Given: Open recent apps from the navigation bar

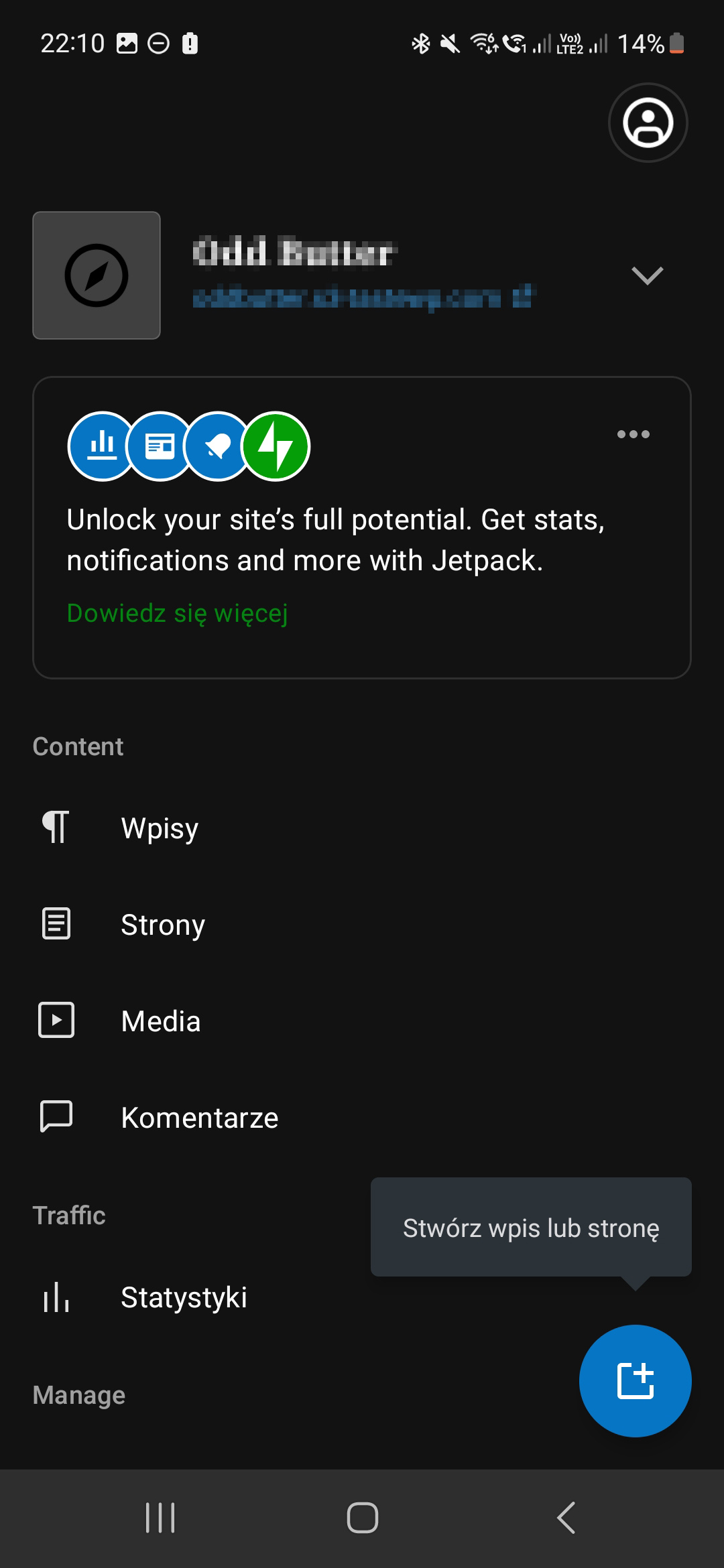Looking at the screenshot, I should 160,1518.
